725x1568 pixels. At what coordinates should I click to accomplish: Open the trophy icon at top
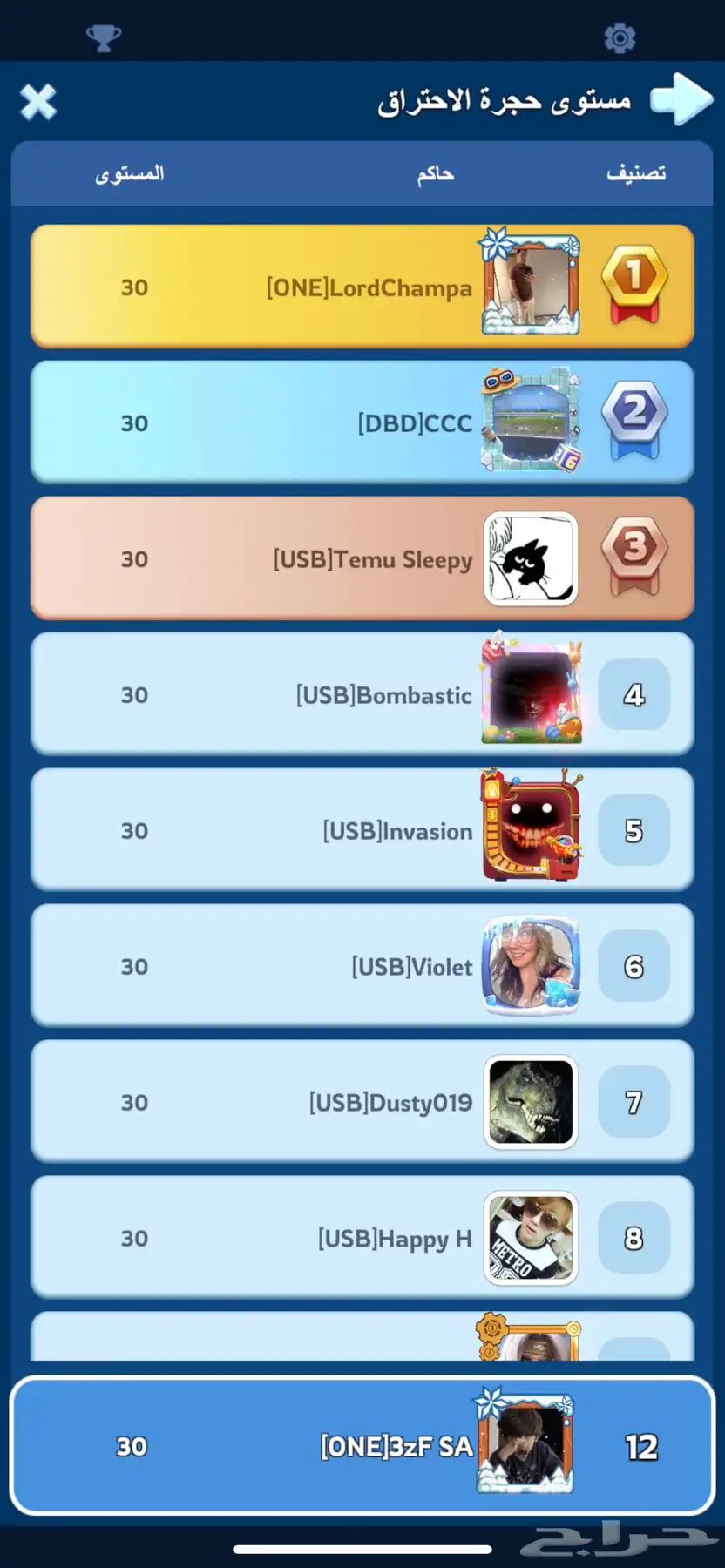104,37
